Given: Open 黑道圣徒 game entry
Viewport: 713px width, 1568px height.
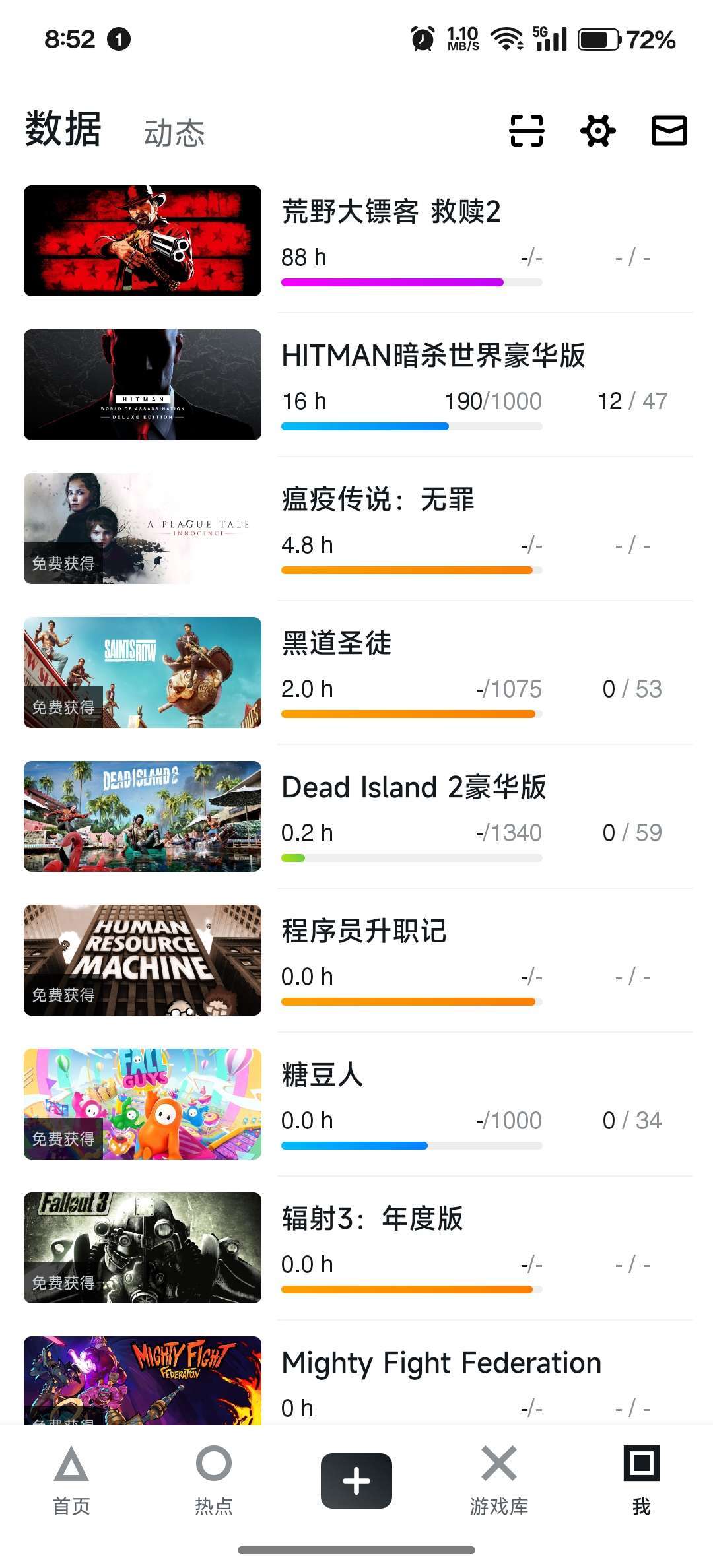Looking at the screenshot, I should tap(356, 672).
